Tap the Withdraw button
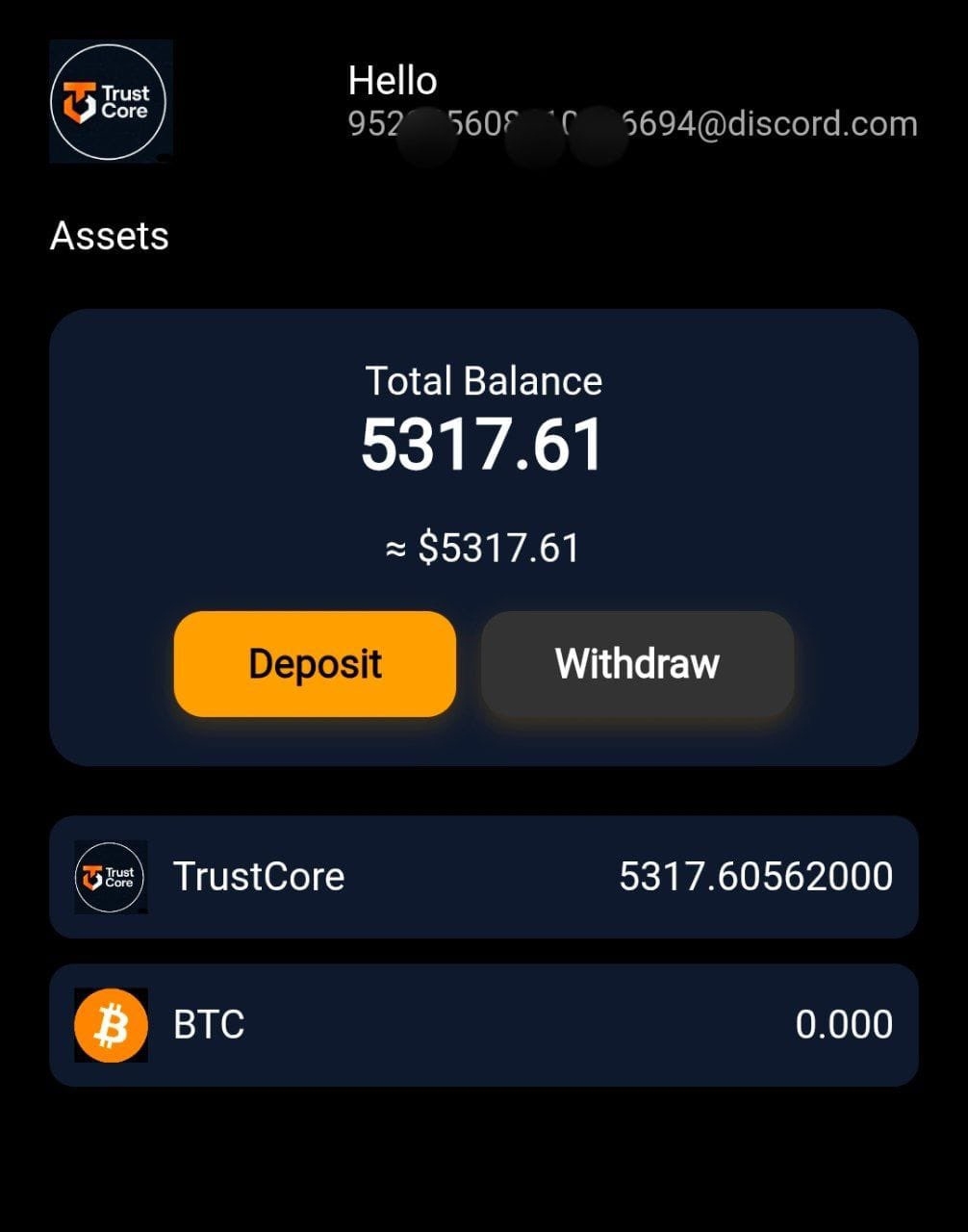 pyautogui.click(x=637, y=664)
